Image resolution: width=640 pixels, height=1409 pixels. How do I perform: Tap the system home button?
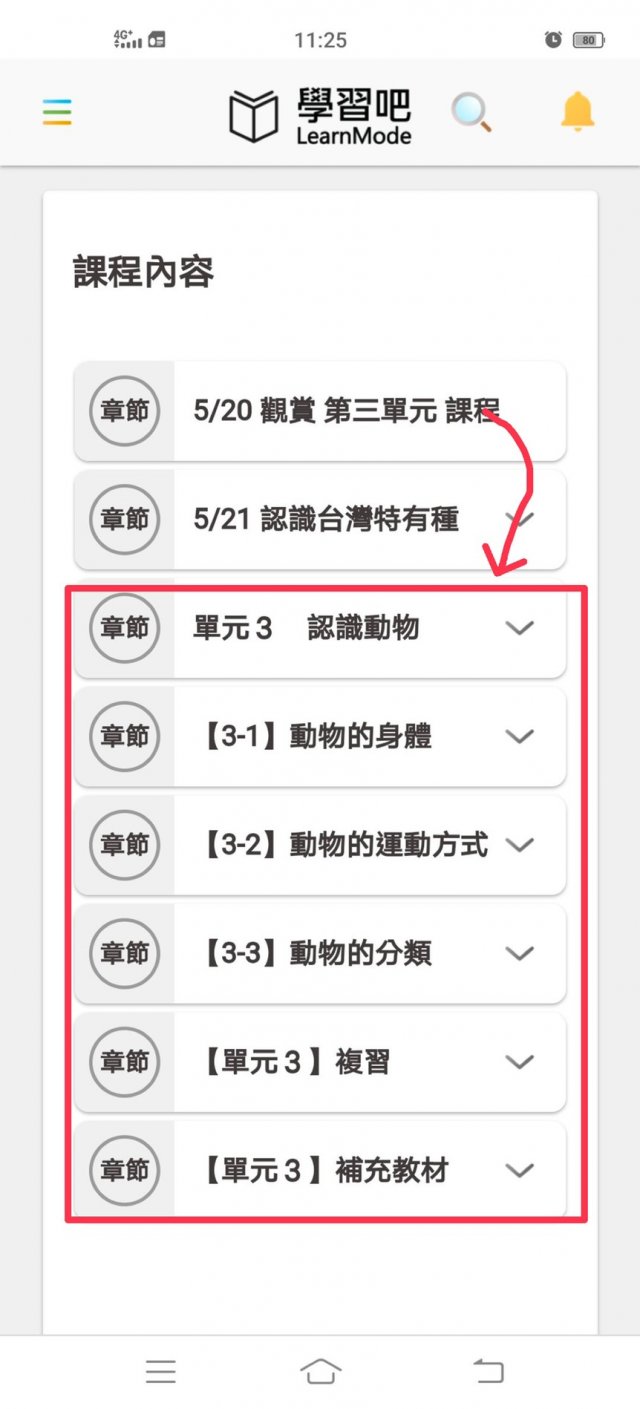click(x=320, y=1371)
